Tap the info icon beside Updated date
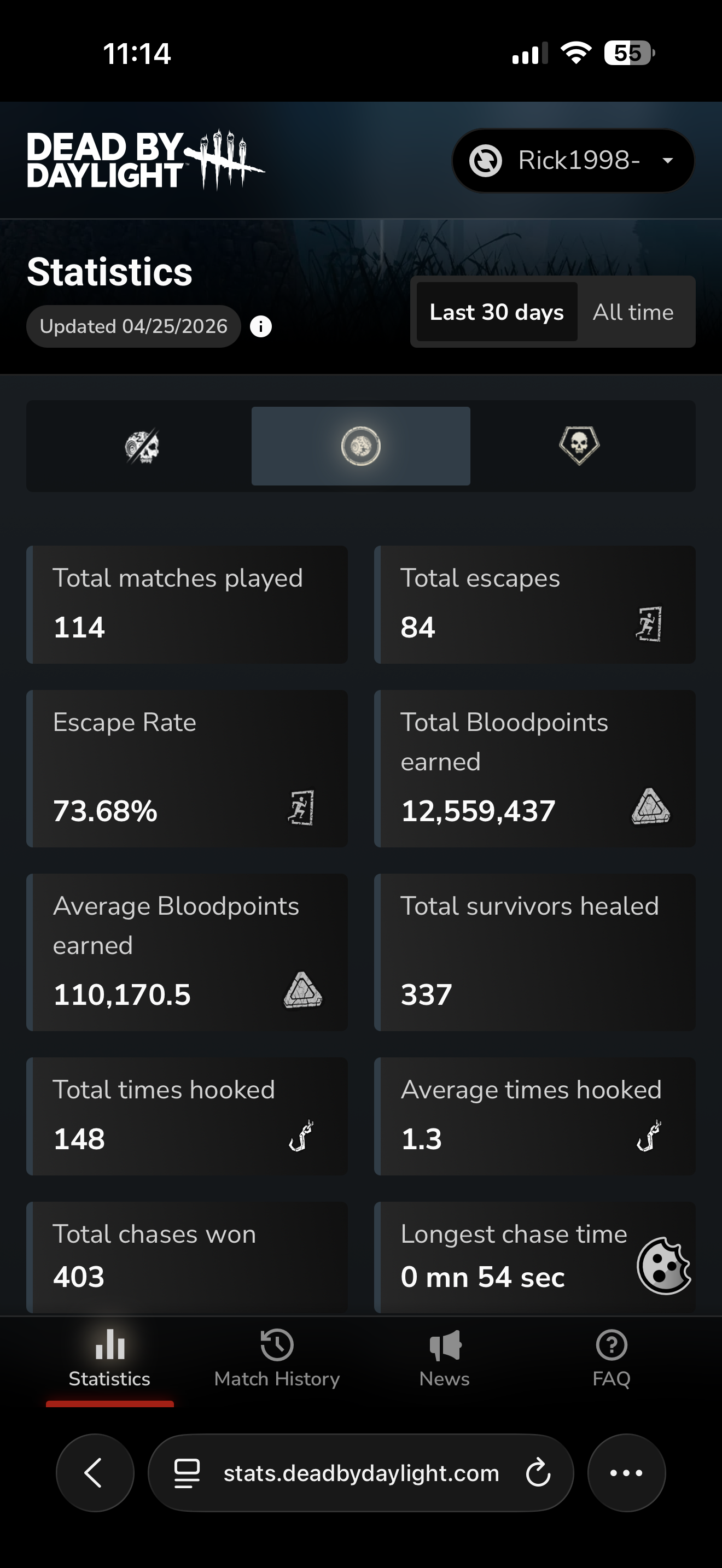 (260, 327)
